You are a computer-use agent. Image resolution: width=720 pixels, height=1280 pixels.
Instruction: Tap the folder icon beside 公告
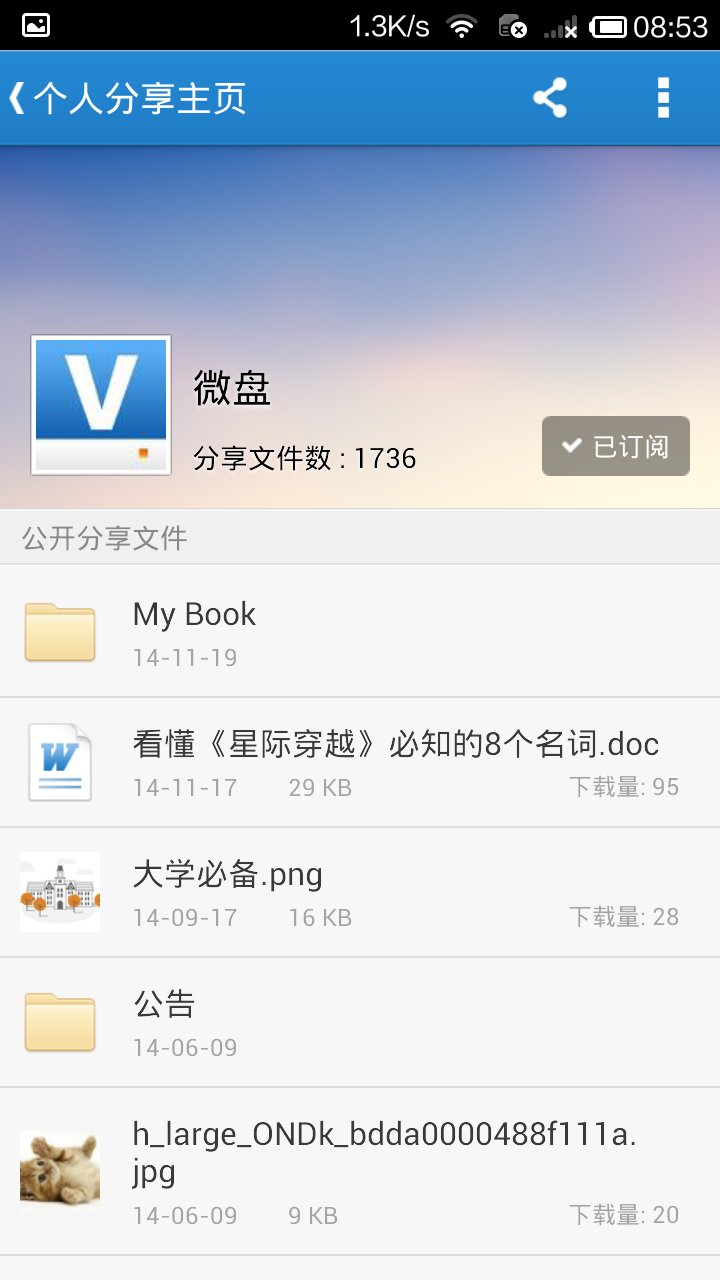[60, 1022]
